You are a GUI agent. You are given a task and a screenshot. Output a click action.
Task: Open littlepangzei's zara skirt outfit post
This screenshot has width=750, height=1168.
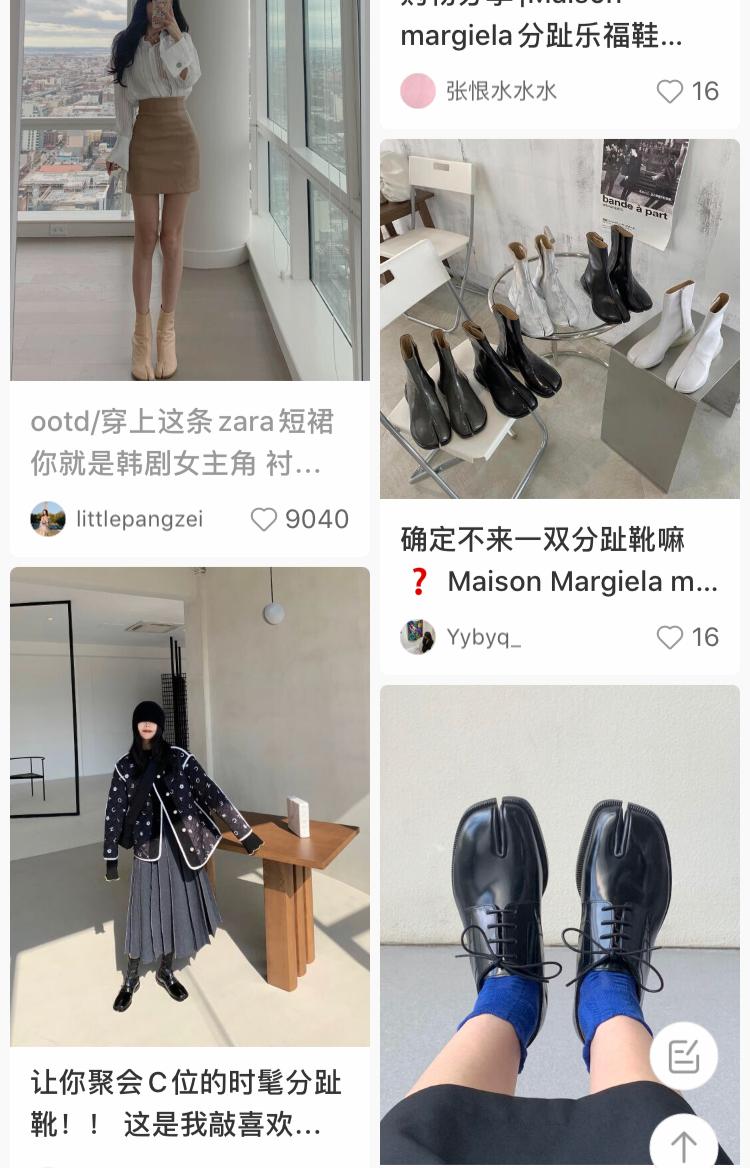[190, 190]
